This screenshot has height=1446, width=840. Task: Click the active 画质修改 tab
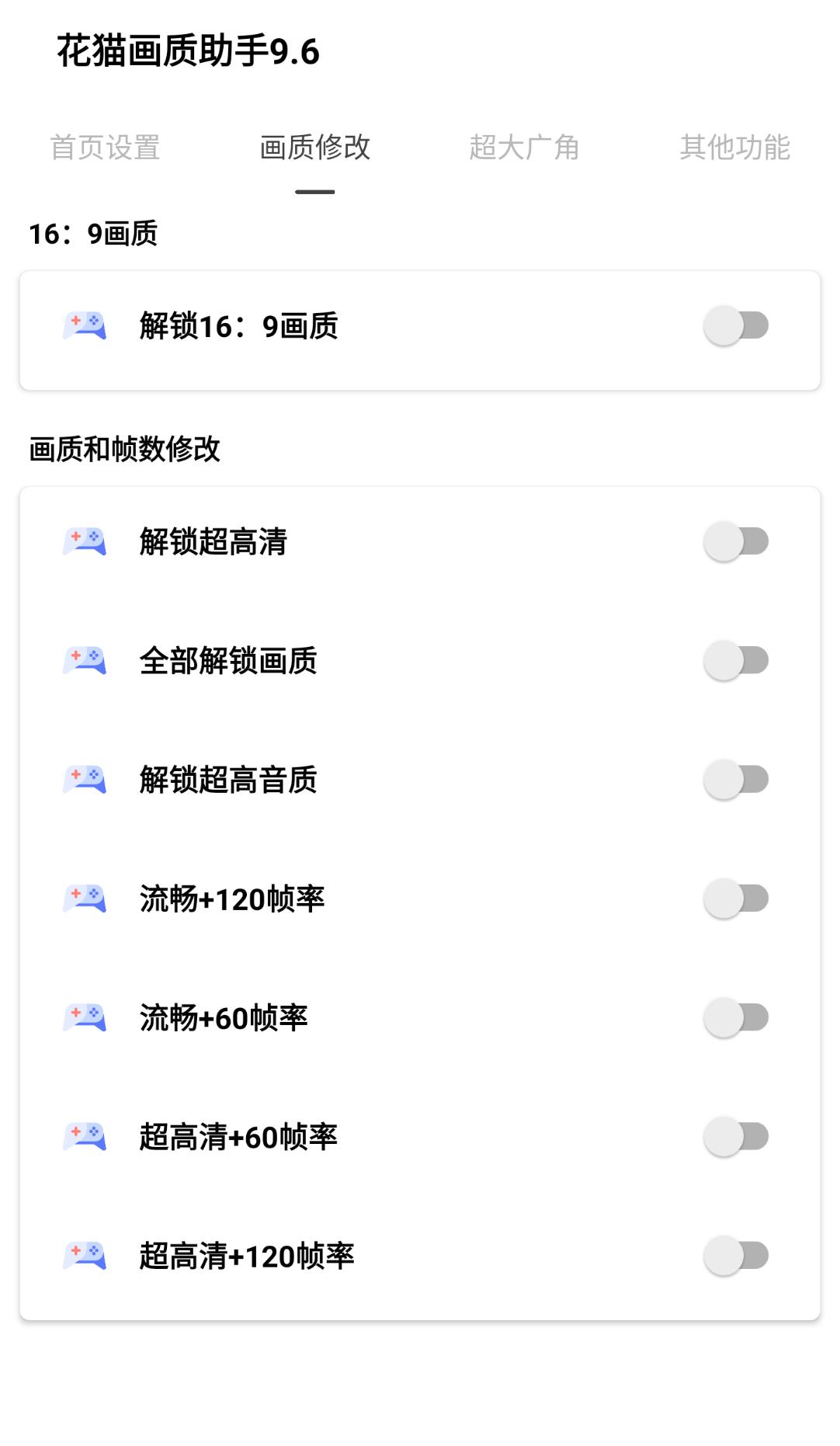pos(314,148)
